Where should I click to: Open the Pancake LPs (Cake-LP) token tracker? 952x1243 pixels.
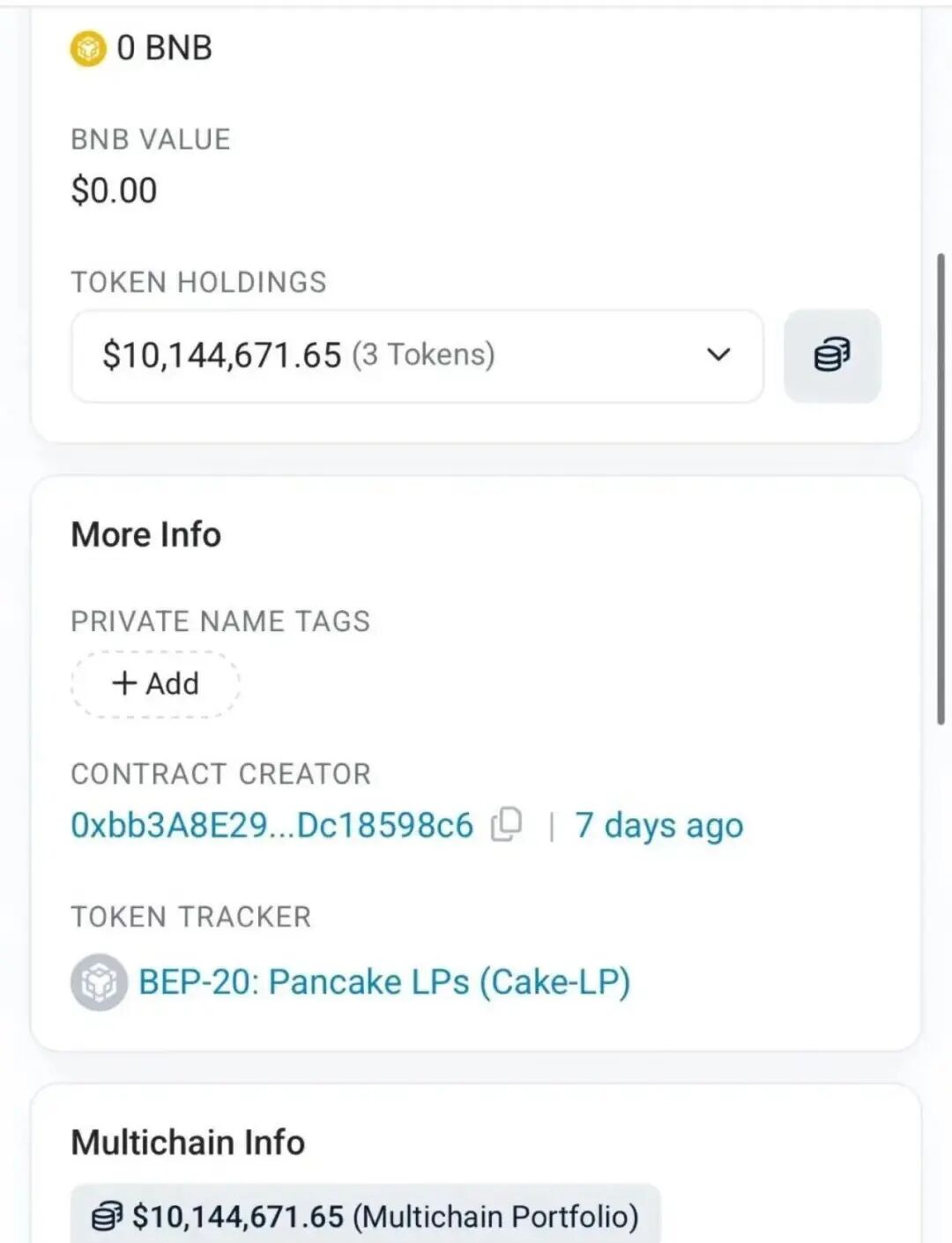click(384, 982)
